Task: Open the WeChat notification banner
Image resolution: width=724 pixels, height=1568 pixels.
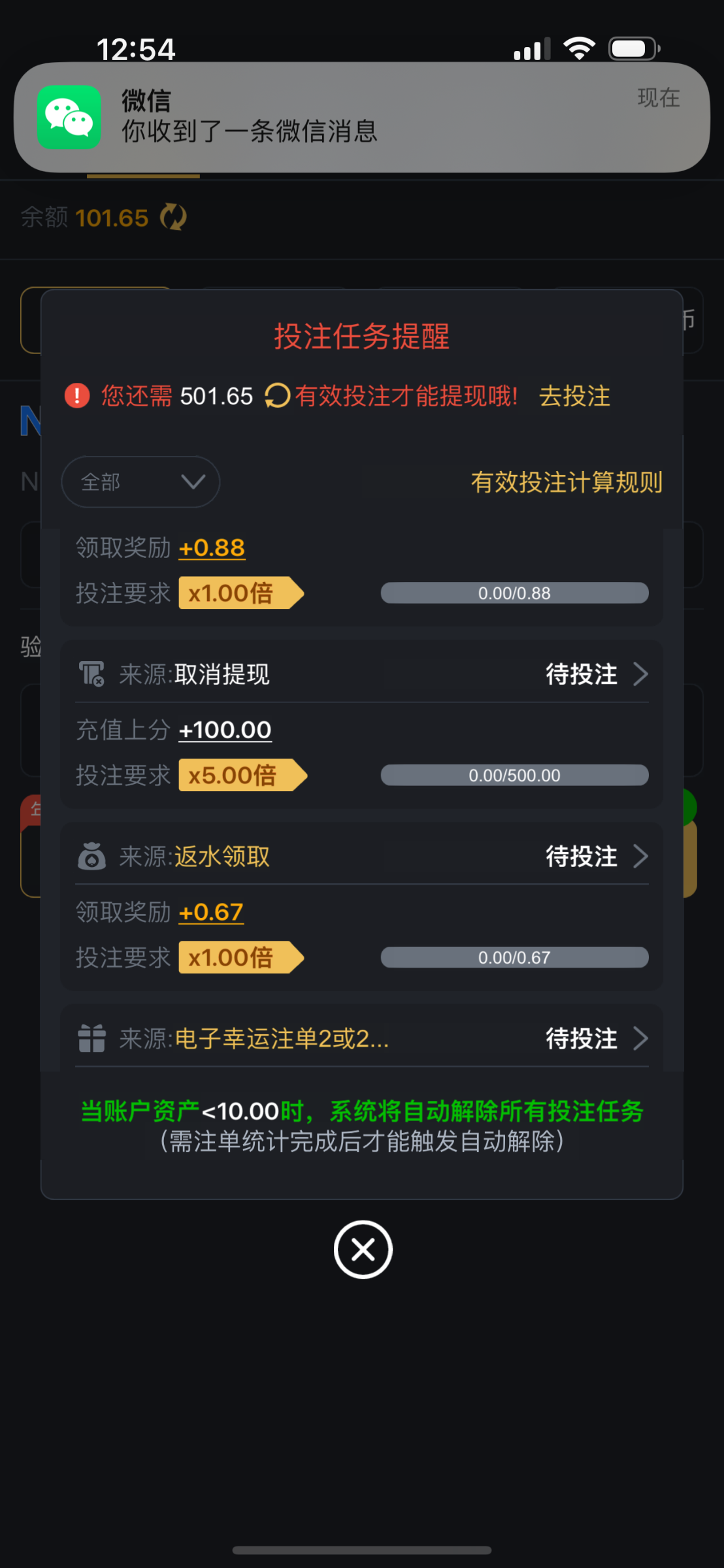Action: pos(361,118)
